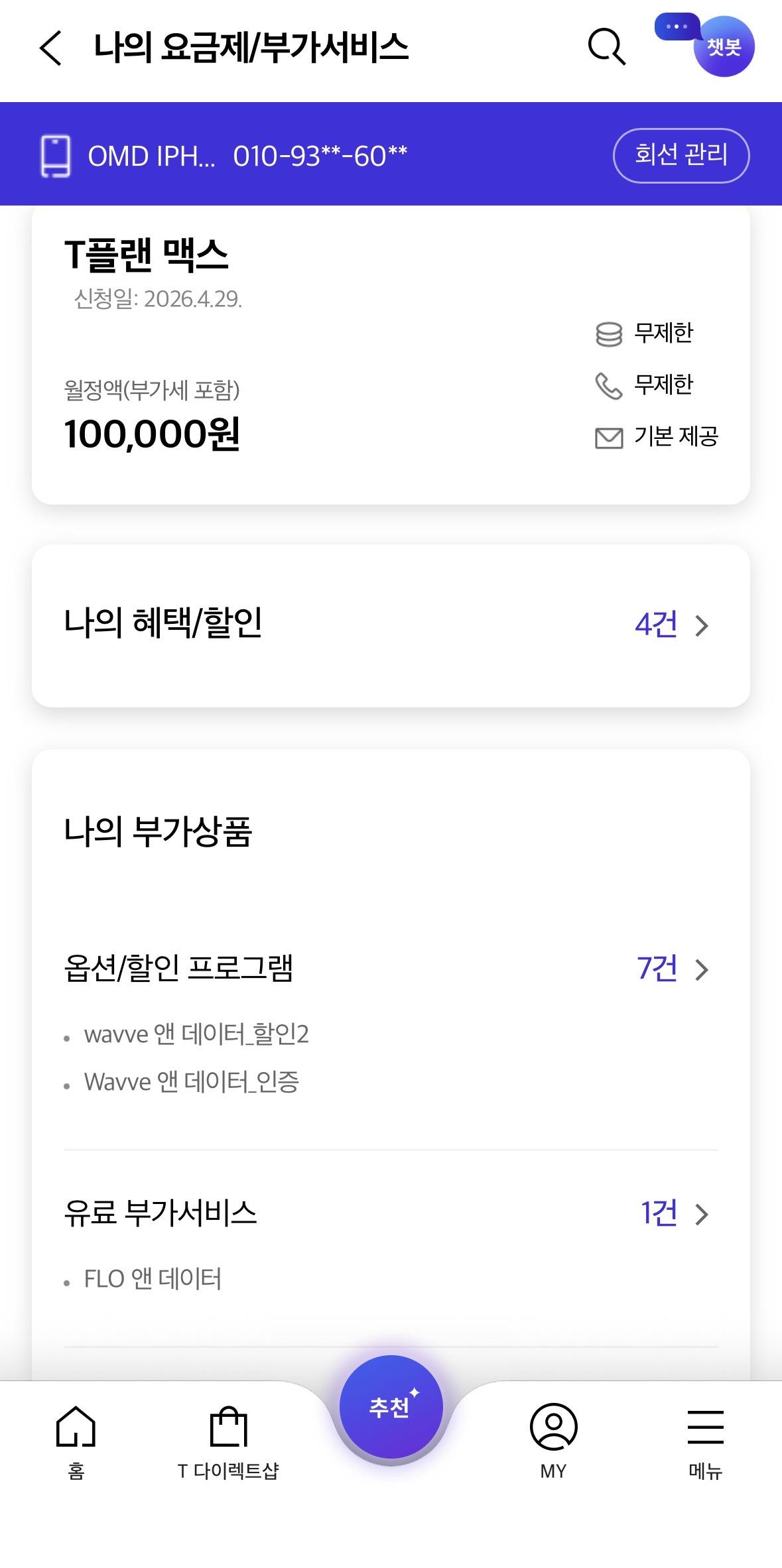Select the 홈 home icon
Image resolution: width=782 pixels, height=1568 pixels.
pyautogui.click(x=75, y=1427)
